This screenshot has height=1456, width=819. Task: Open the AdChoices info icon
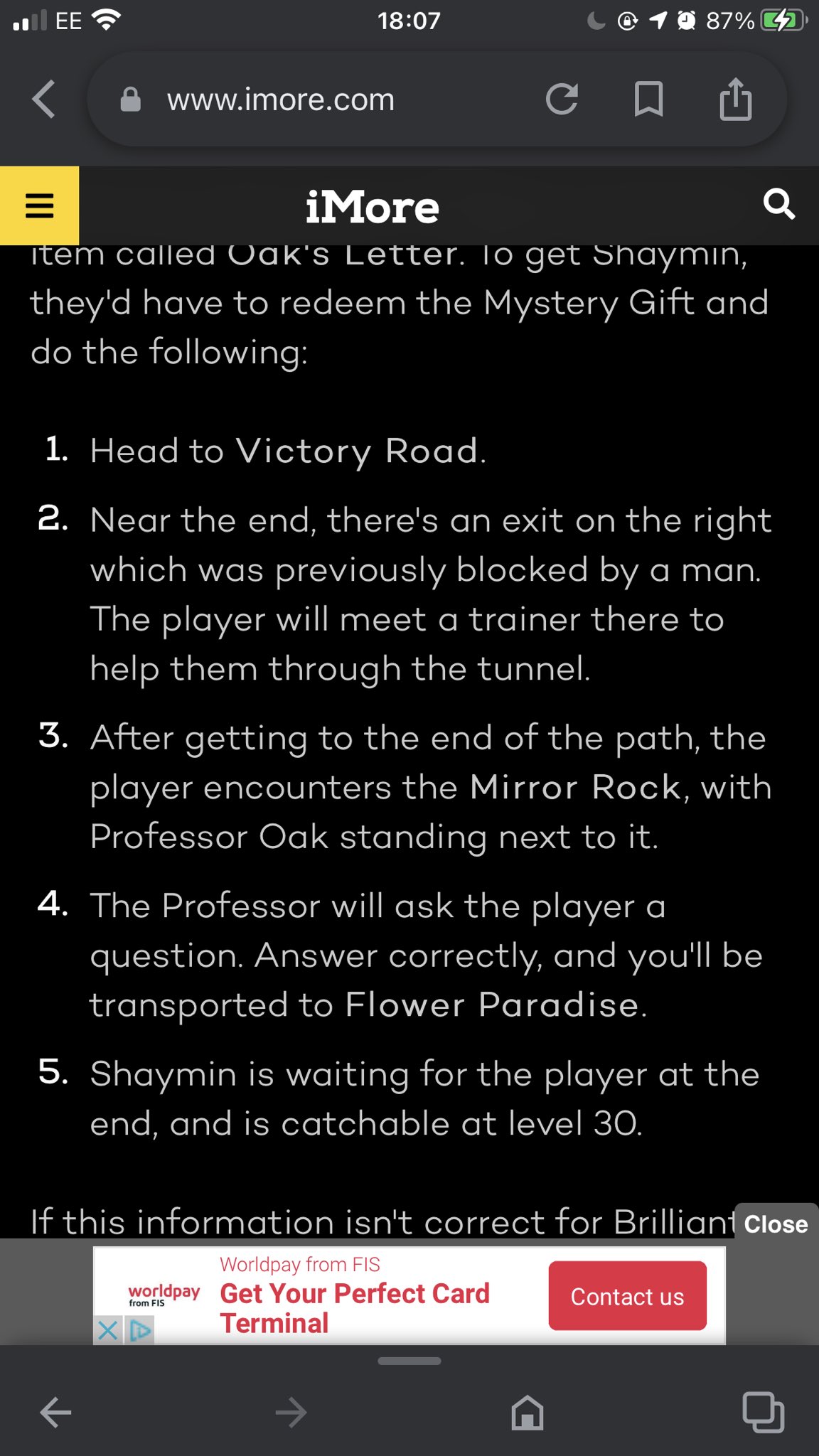[x=140, y=1329]
